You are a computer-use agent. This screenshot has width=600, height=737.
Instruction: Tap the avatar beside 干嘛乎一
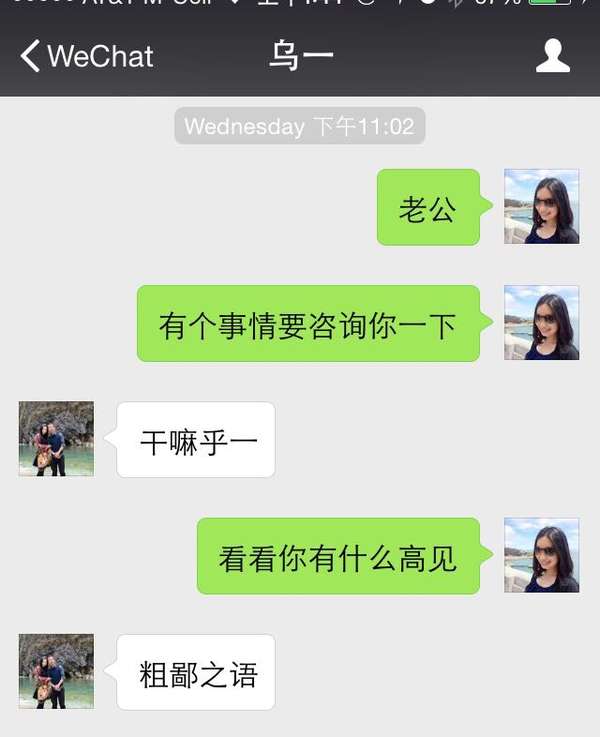click(x=56, y=439)
